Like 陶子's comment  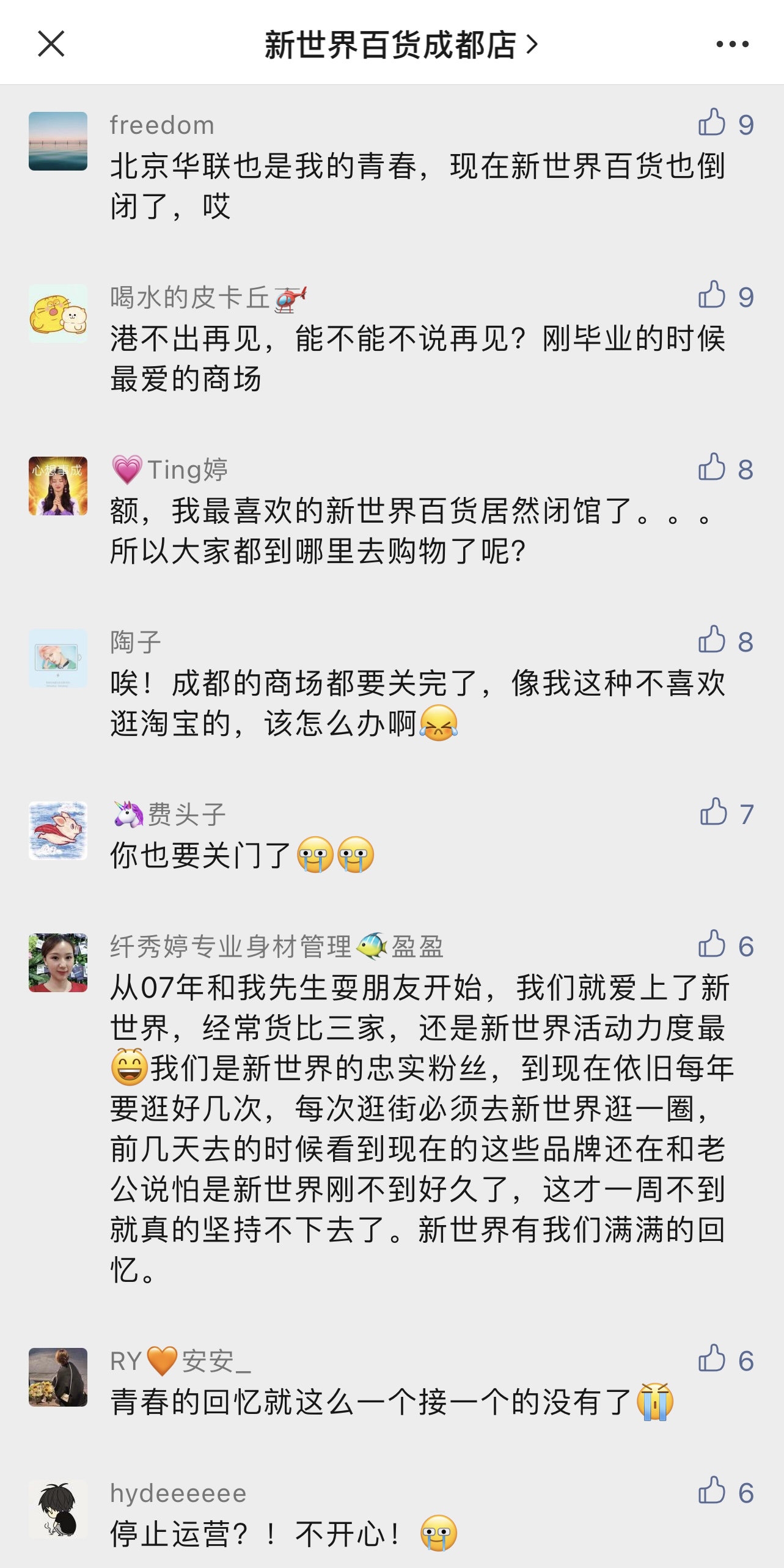[x=713, y=639]
